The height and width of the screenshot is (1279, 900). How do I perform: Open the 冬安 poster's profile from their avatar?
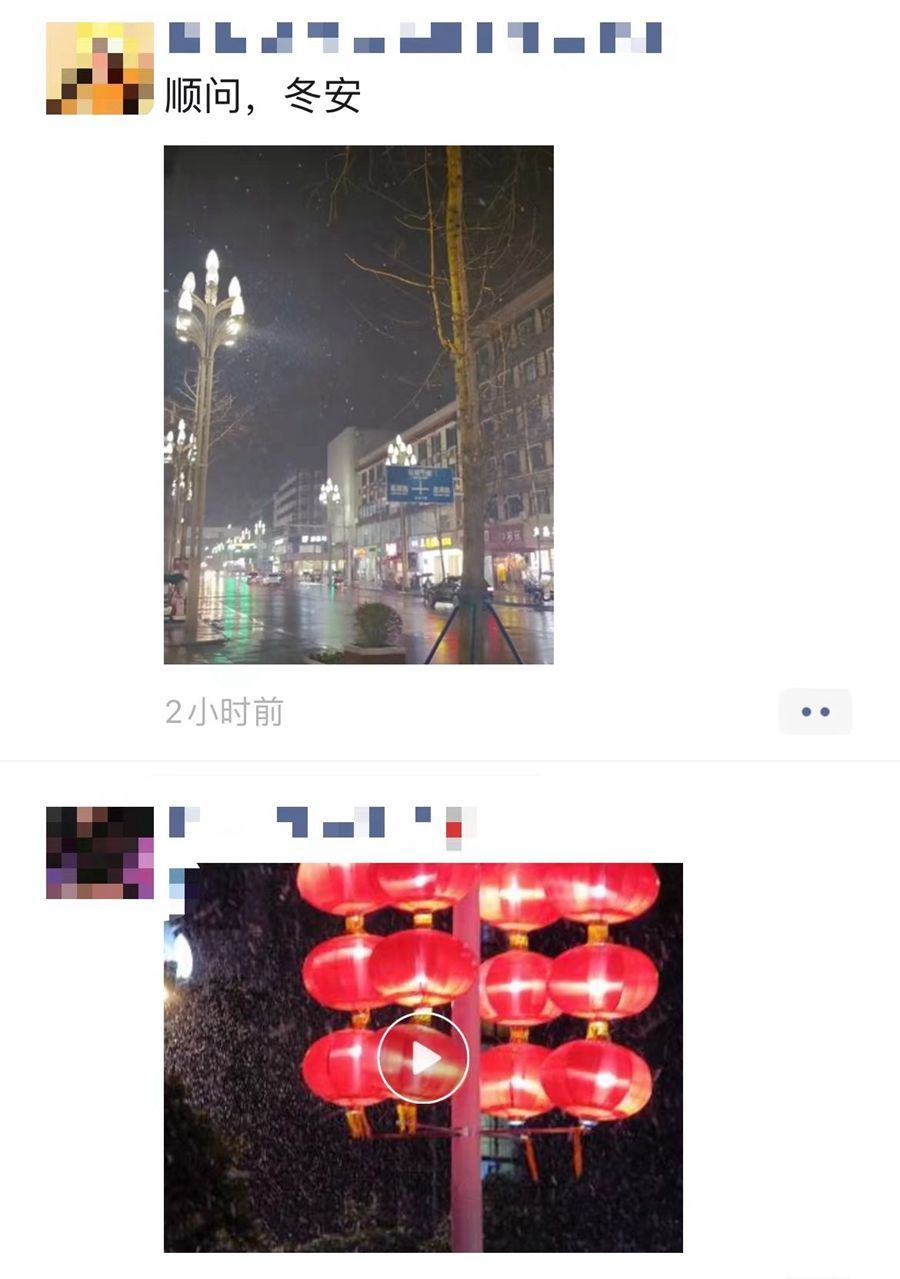(x=100, y=69)
